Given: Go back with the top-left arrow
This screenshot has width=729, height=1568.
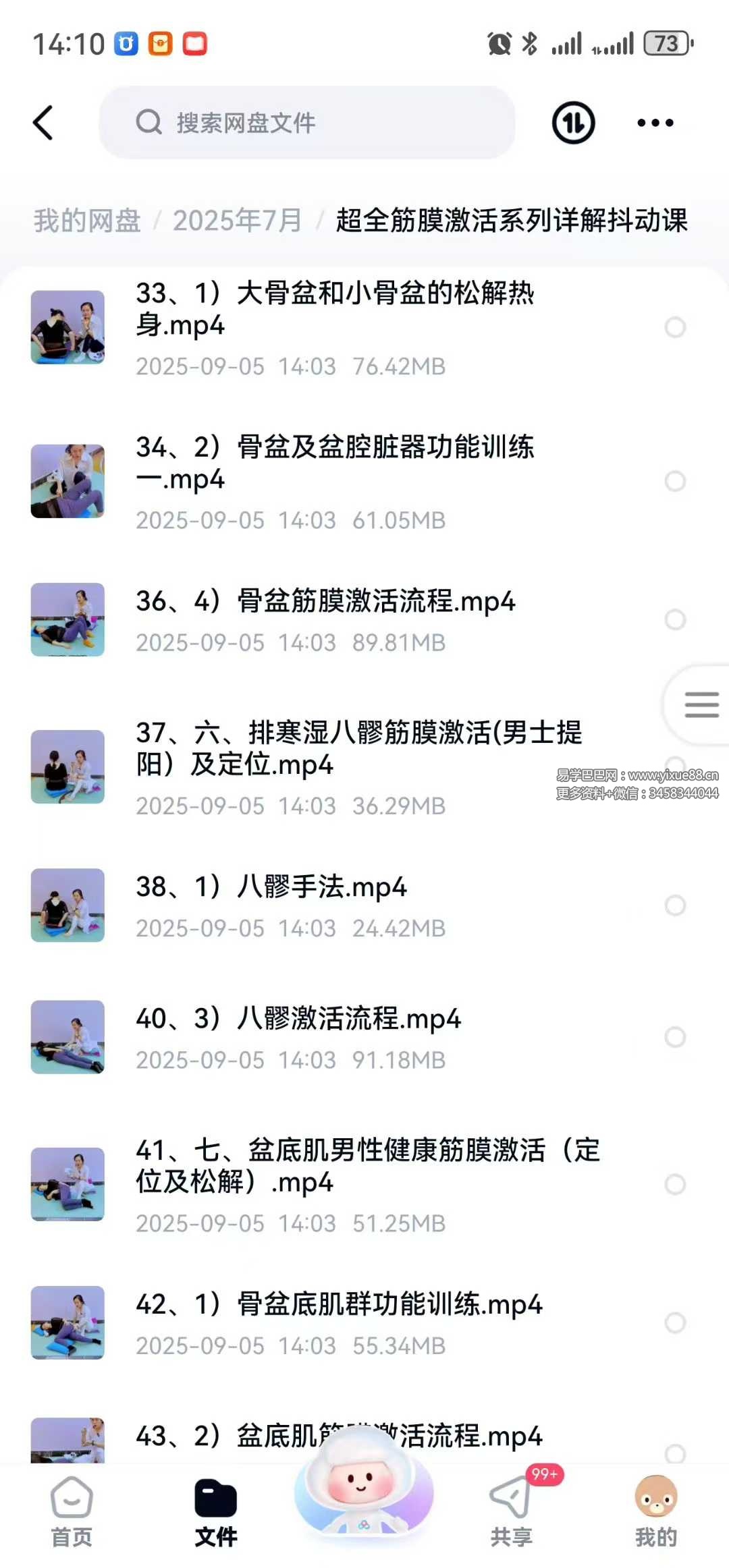Looking at the screenshot, I should pyautogui.click(x=43, y=123).
